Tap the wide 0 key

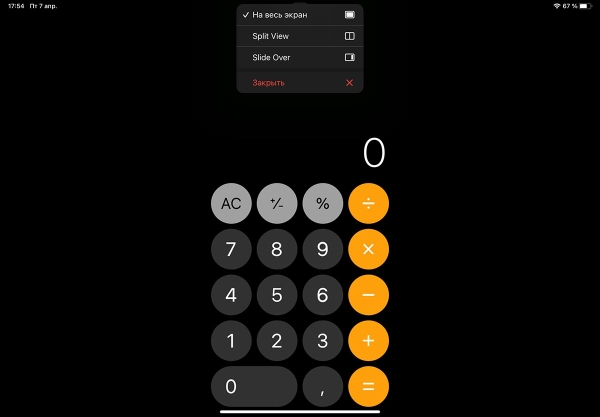pos(254,386)
